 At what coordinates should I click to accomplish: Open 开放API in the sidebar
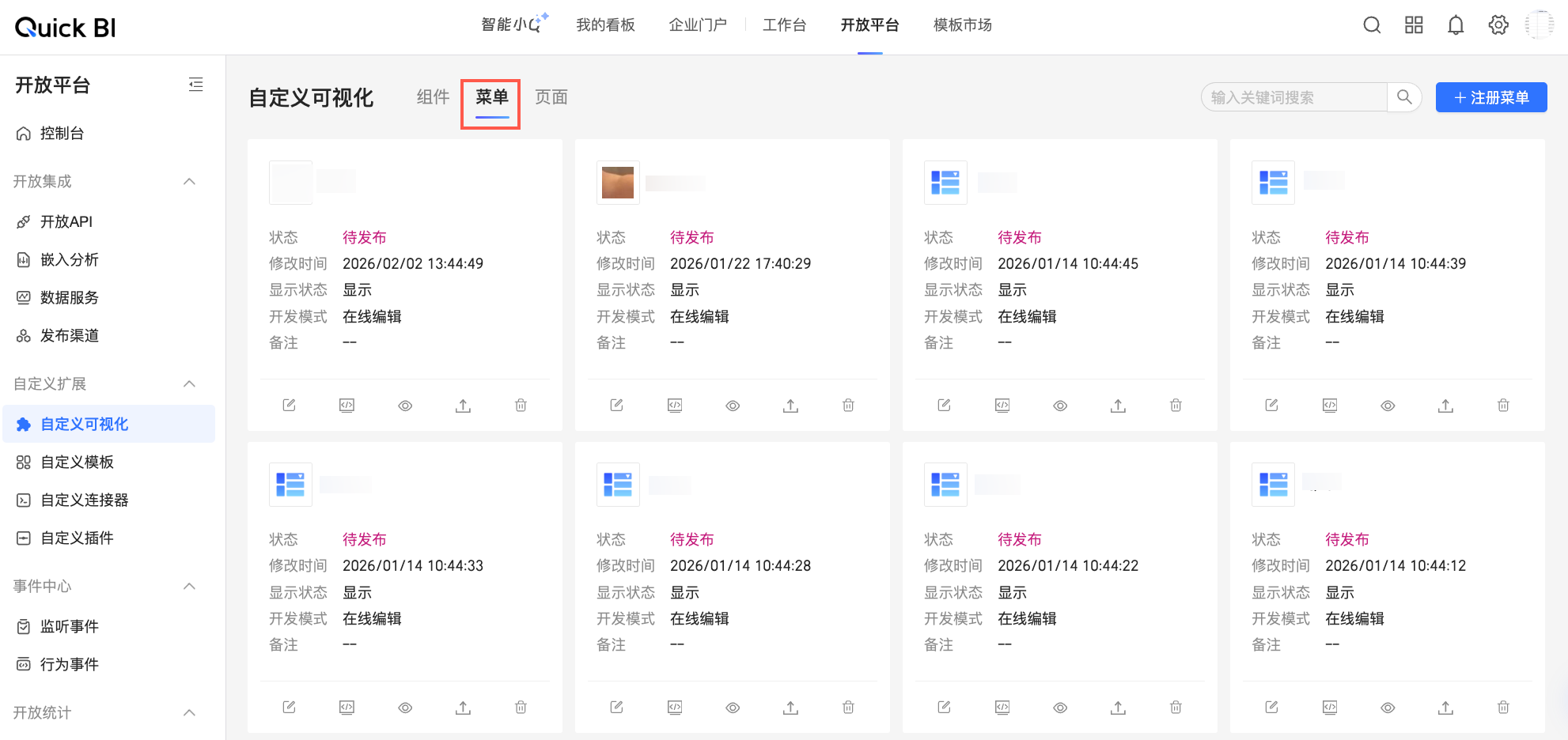click(x=66, y=222)
